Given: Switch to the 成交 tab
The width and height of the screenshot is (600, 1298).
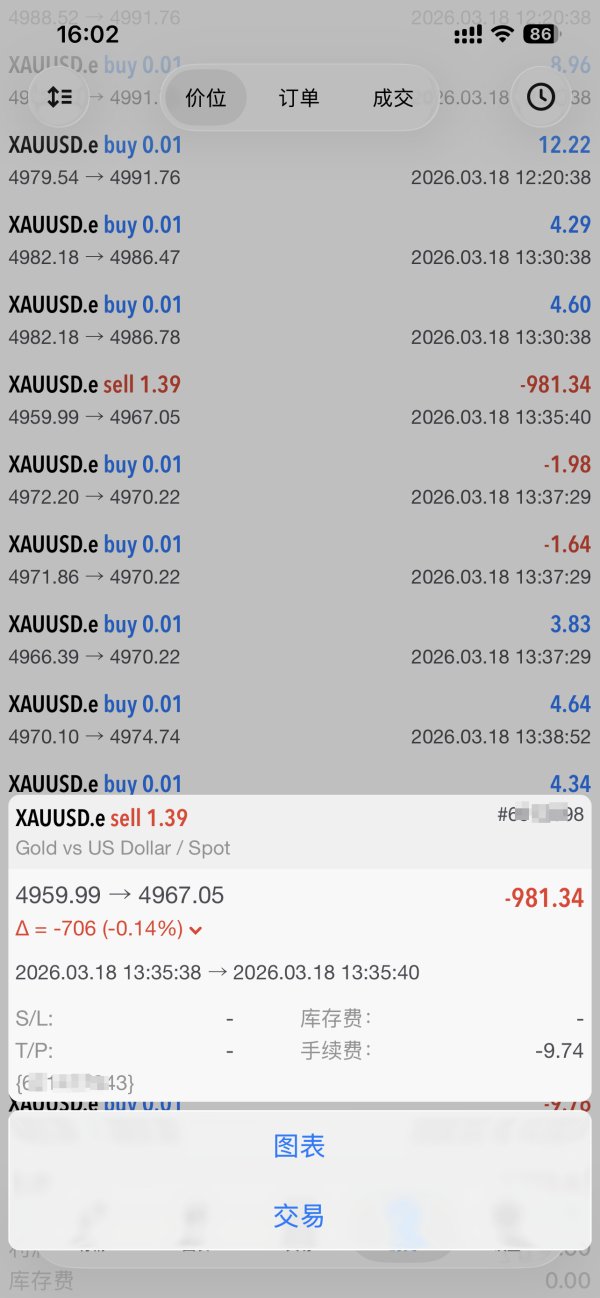Looking at the screenshot, I should point(392,97).
